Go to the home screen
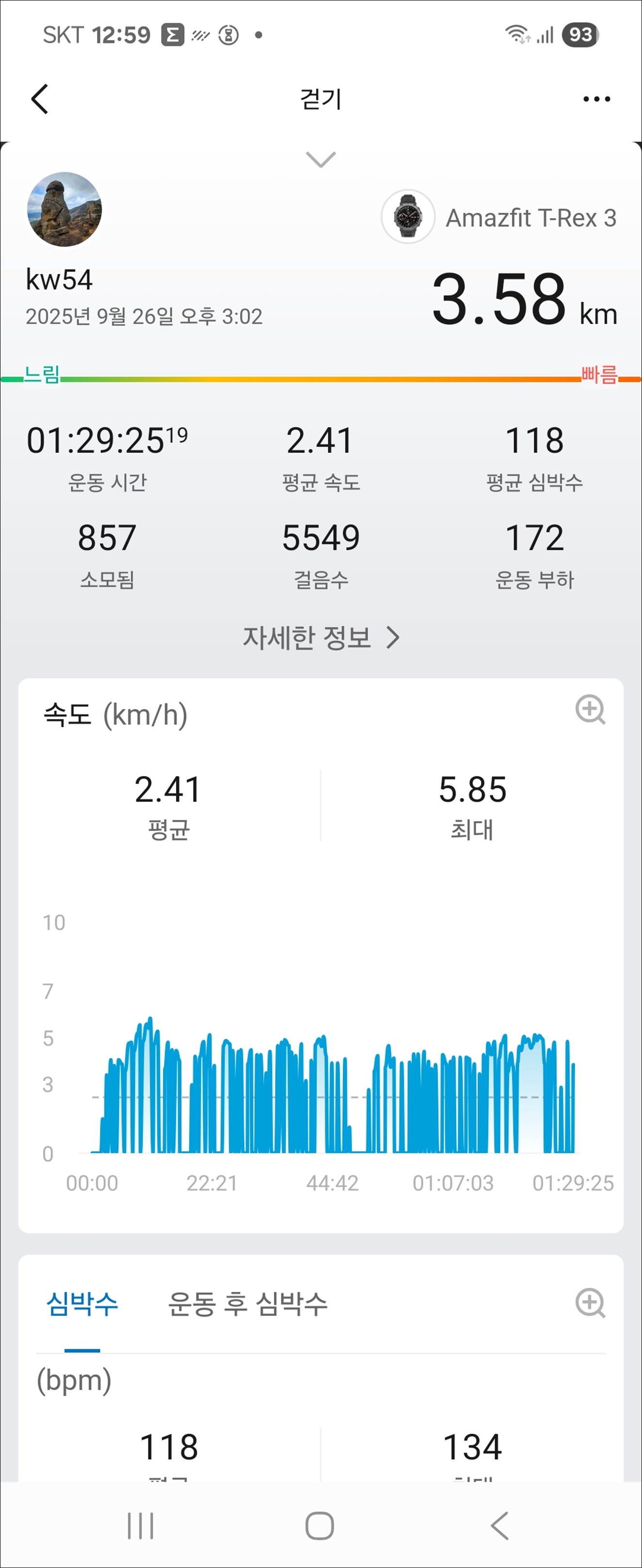The height and width of the screenshot is (1568, 642). pos(320,1525)
